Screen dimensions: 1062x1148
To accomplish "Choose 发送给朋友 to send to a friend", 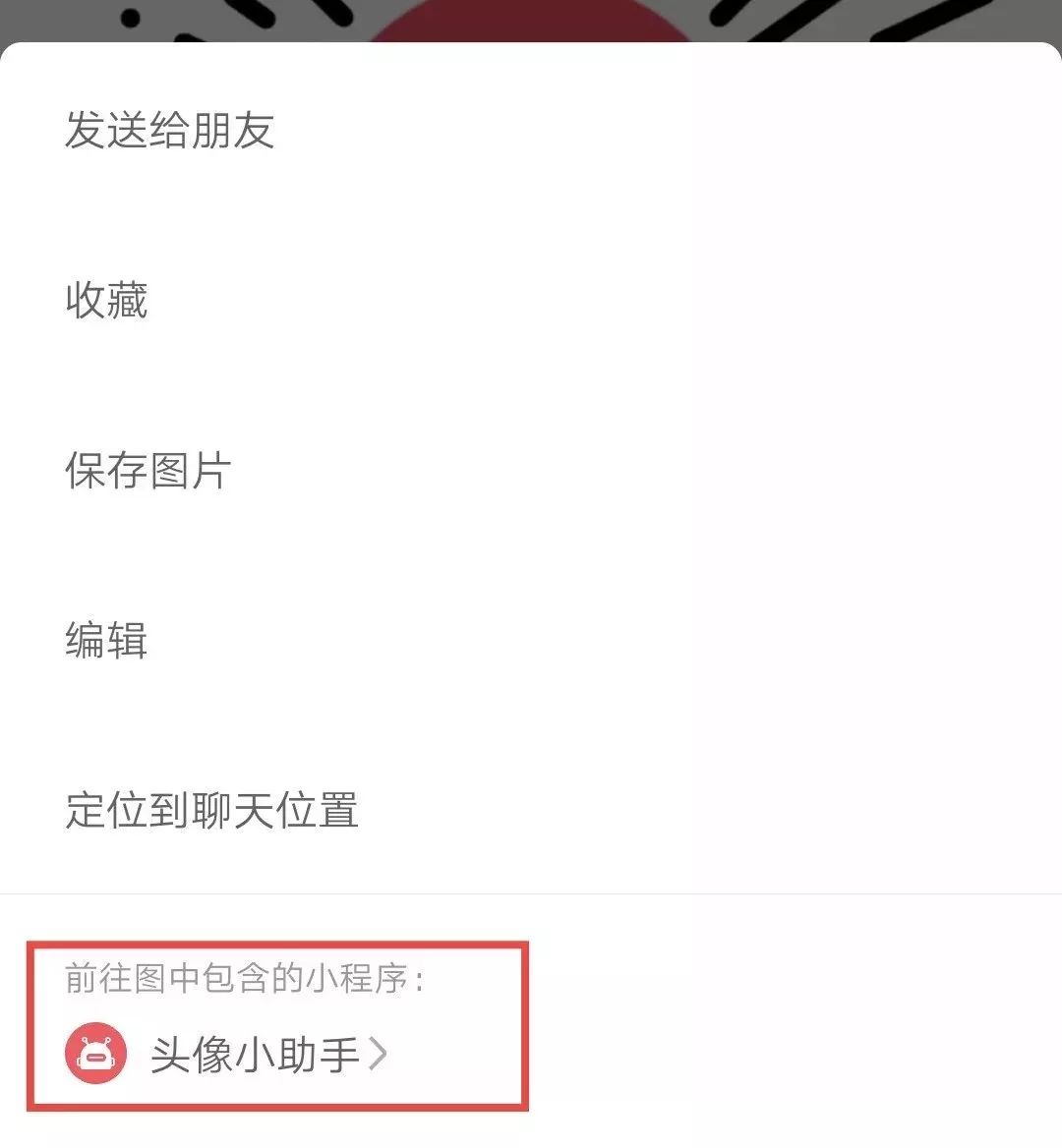I will [169, 131].
